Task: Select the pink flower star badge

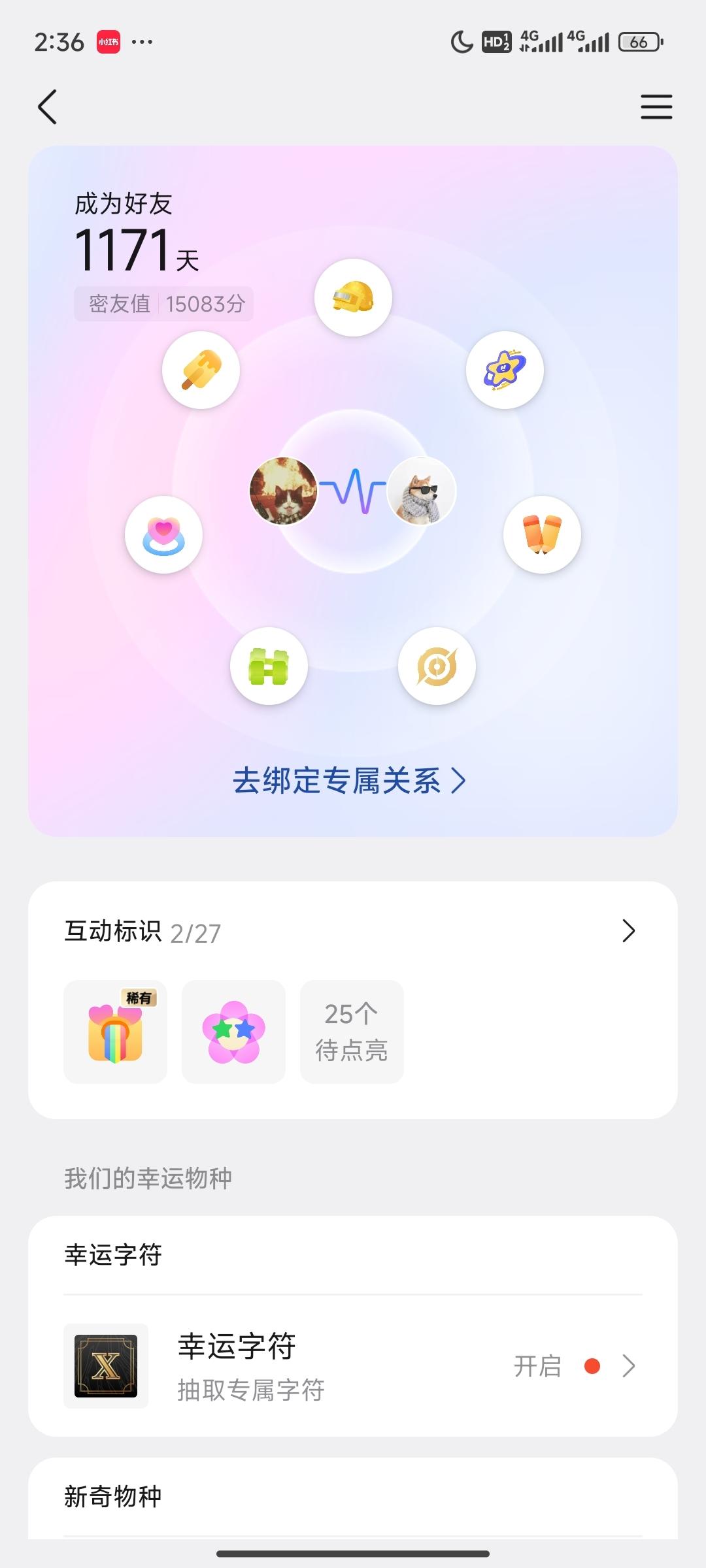Action: pos(233,1033)
